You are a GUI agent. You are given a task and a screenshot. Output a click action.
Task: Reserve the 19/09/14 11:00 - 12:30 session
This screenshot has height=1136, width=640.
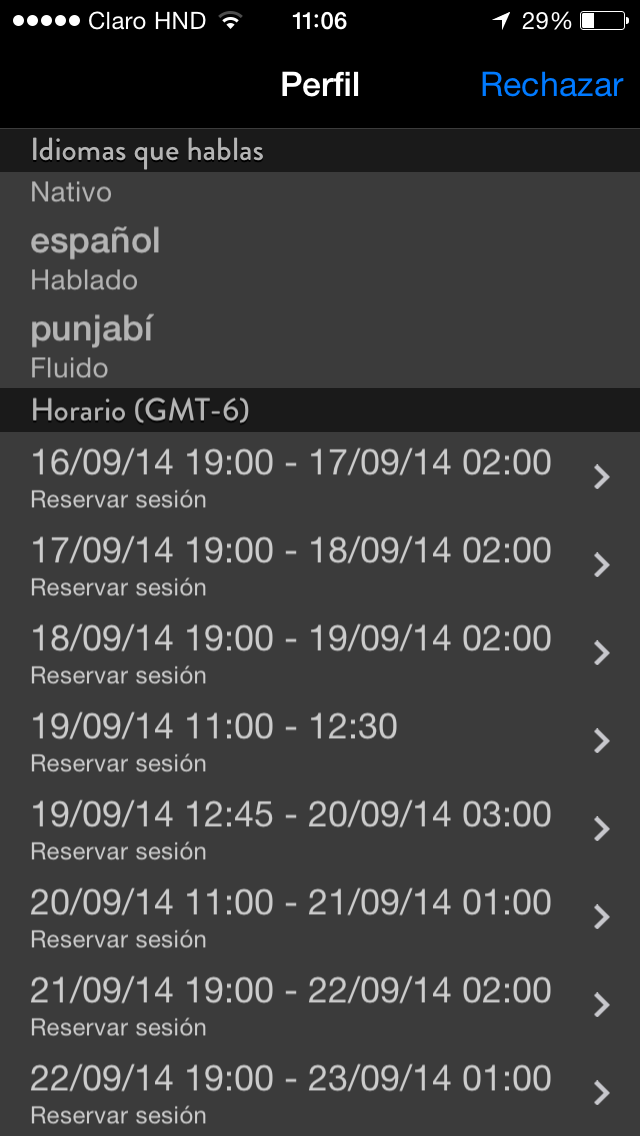(320, 741)
